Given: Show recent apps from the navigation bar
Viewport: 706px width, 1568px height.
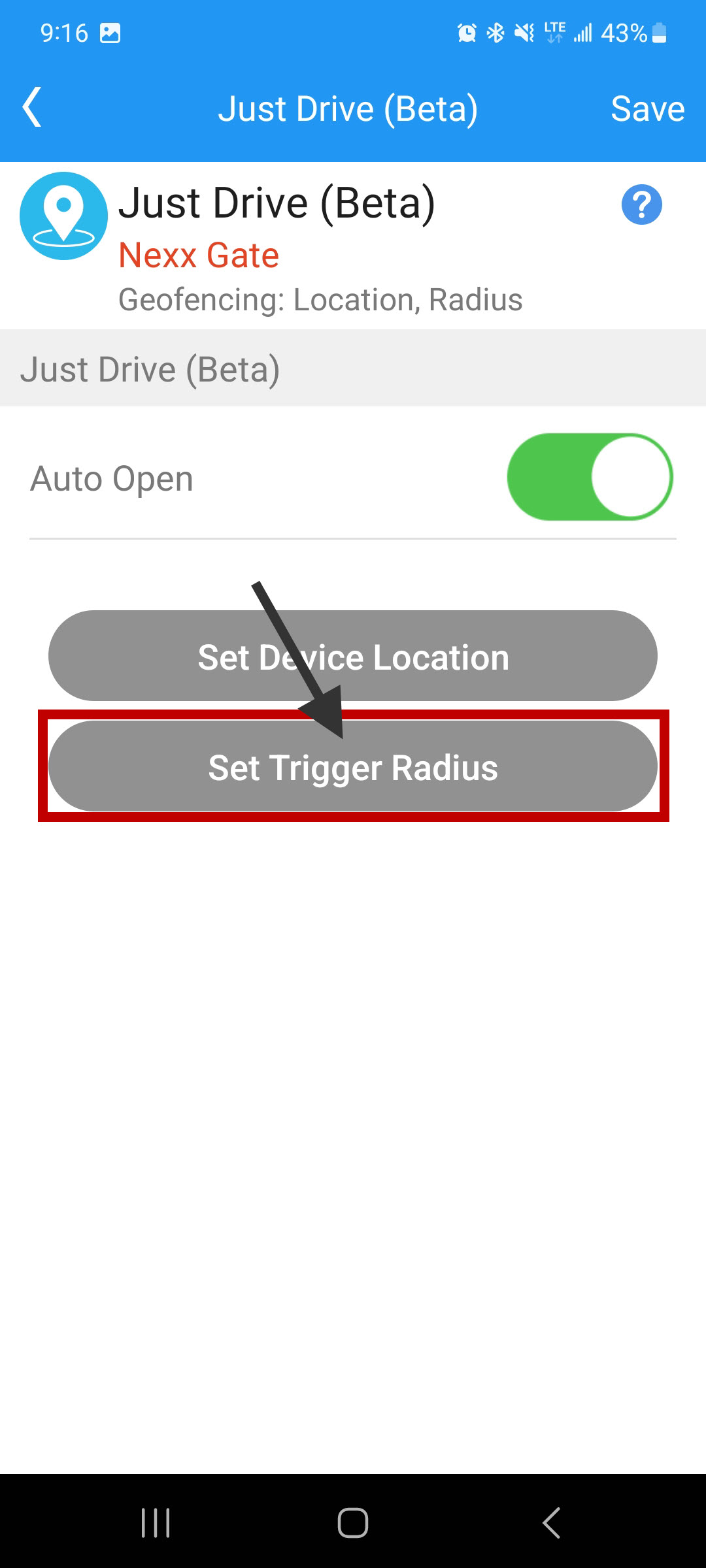Looking at the screenshot, I should pos(156,1523).
